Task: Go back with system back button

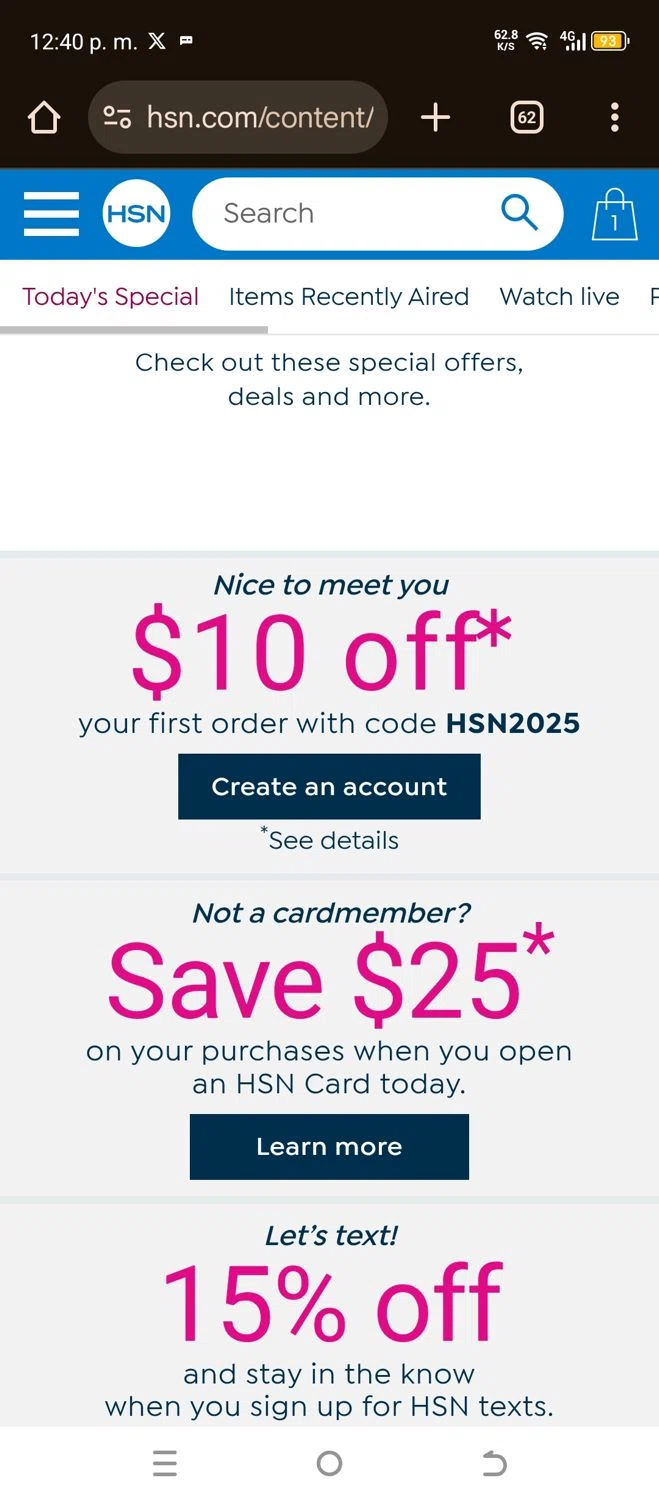Action: (x=494, y=1464)
